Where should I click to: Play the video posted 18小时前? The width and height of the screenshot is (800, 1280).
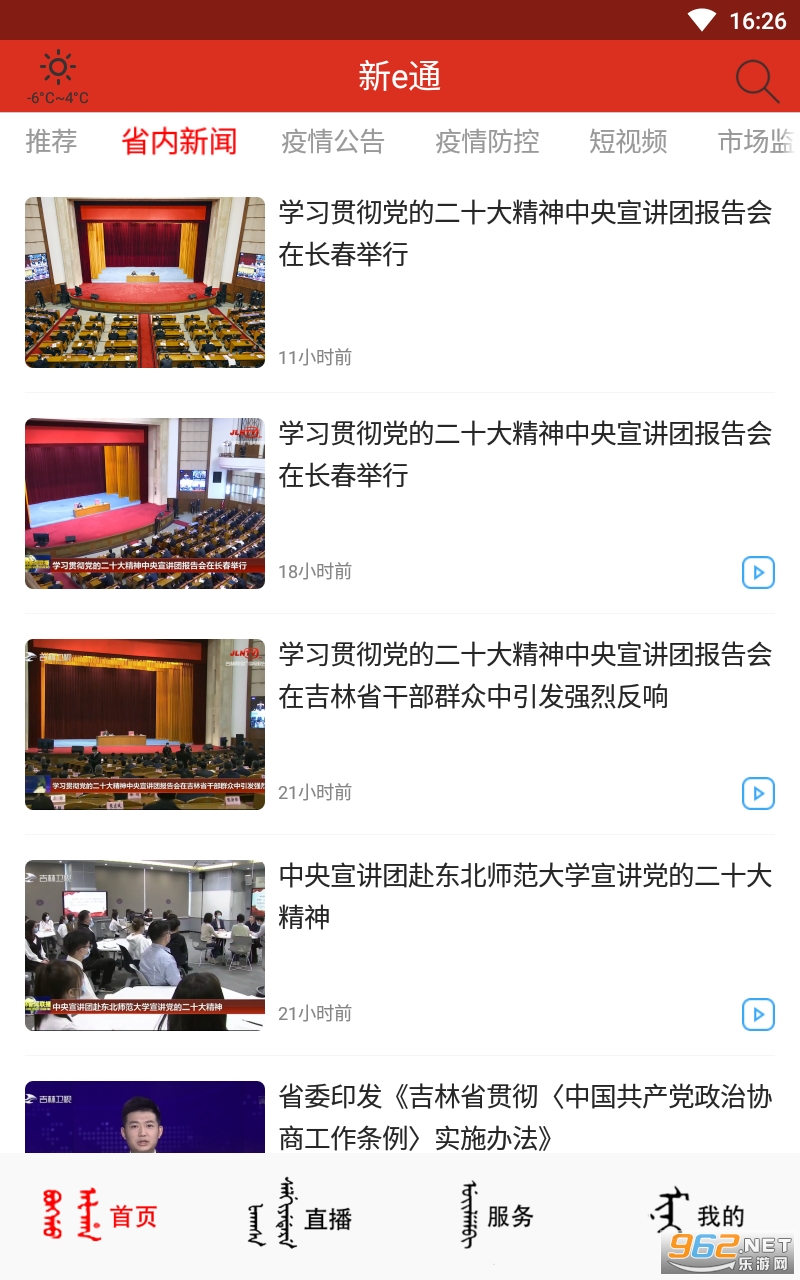coord(758,572)
